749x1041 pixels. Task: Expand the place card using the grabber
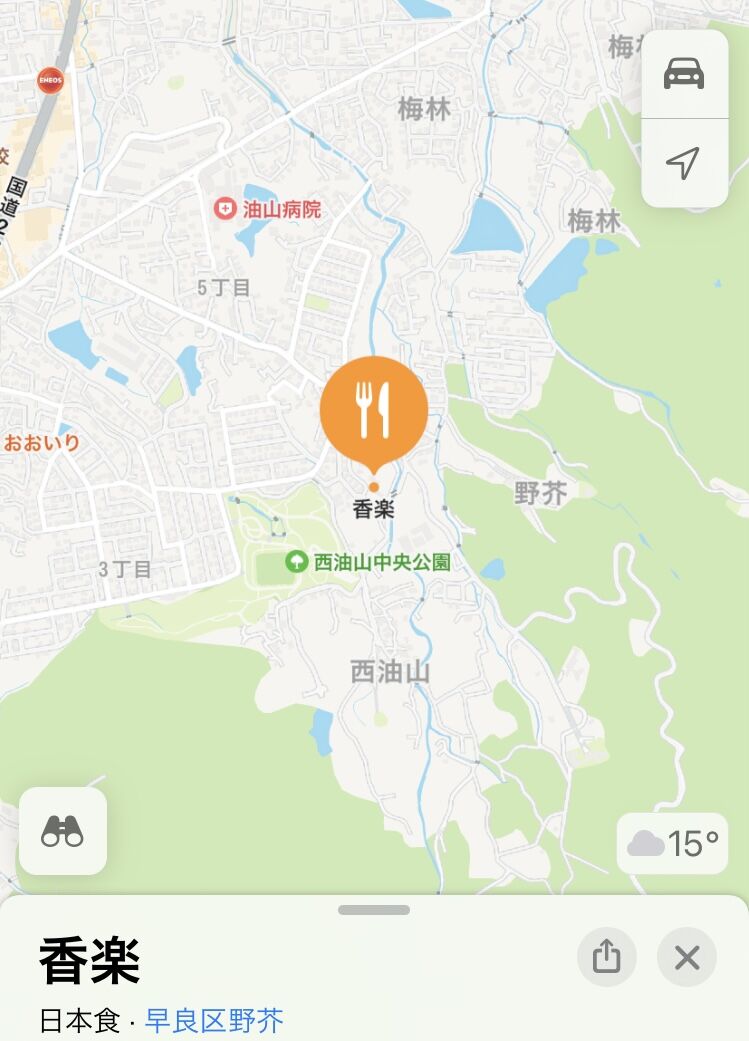pyautogui.click(x=374, y=910)
